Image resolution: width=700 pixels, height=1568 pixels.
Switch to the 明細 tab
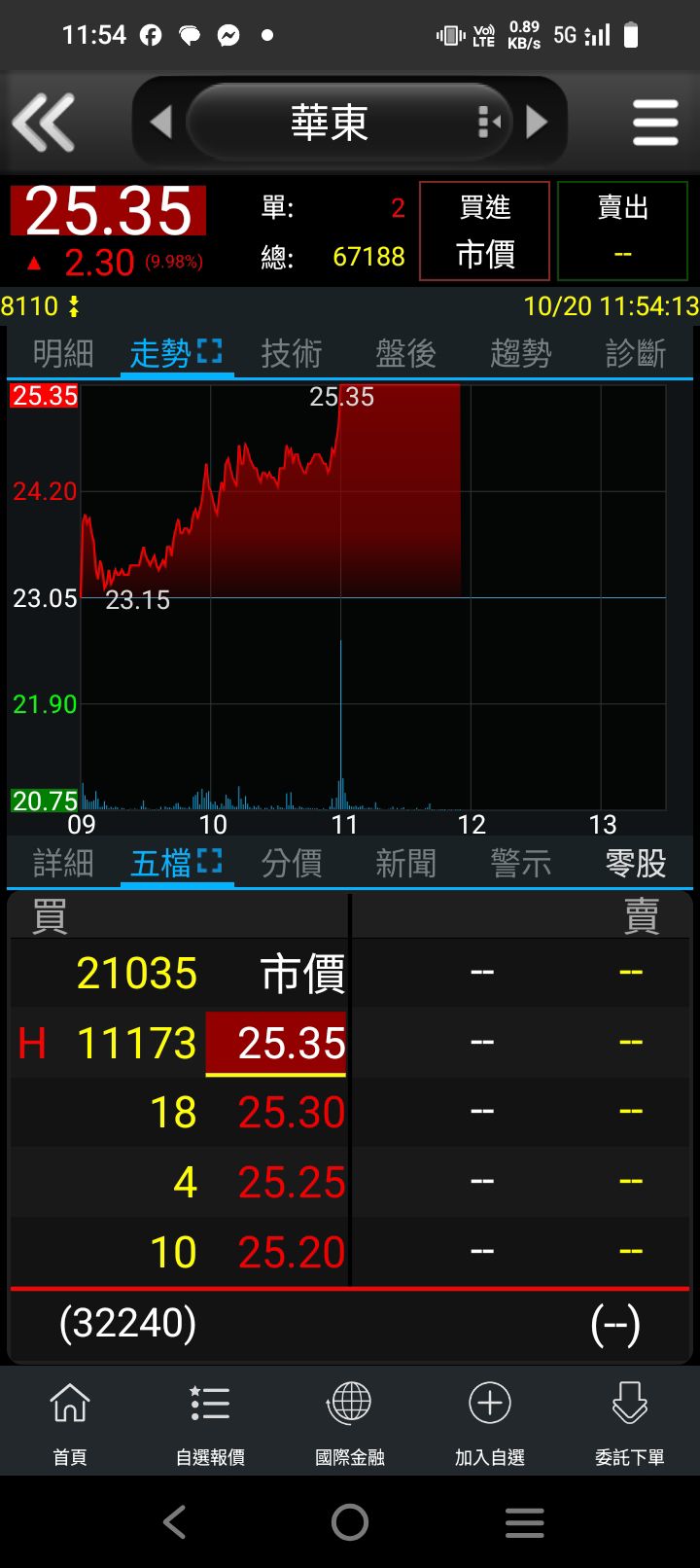click(x=63, y=354)
